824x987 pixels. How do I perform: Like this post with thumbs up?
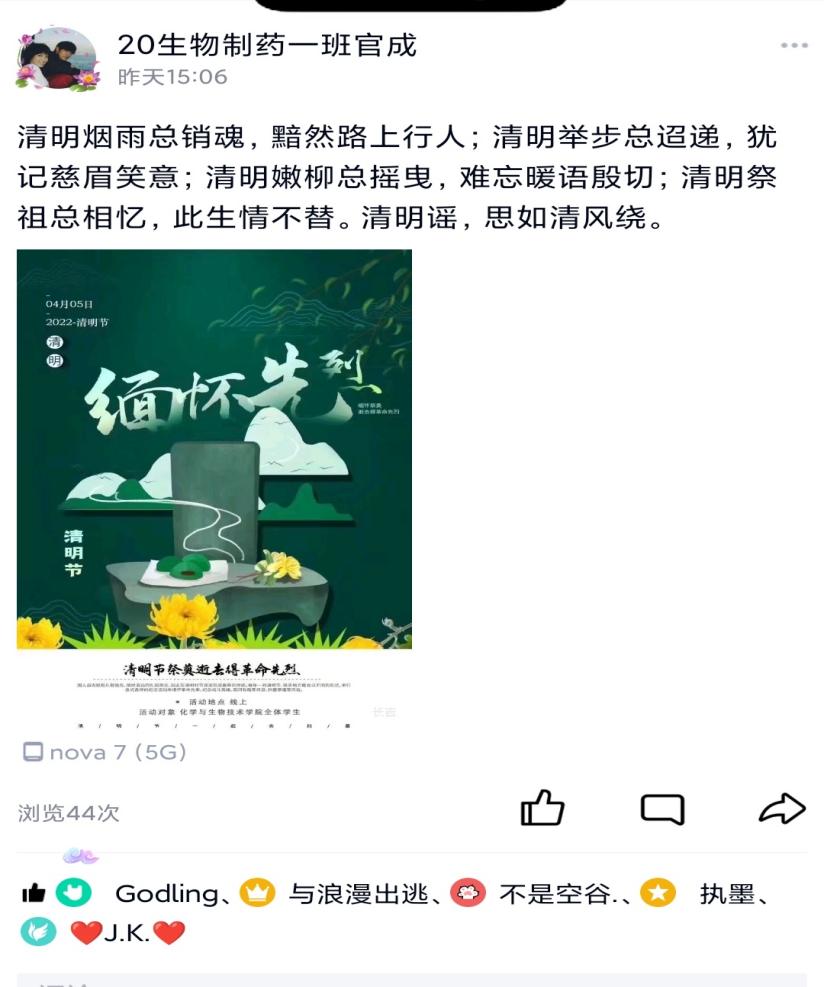[x=543, y=808]
